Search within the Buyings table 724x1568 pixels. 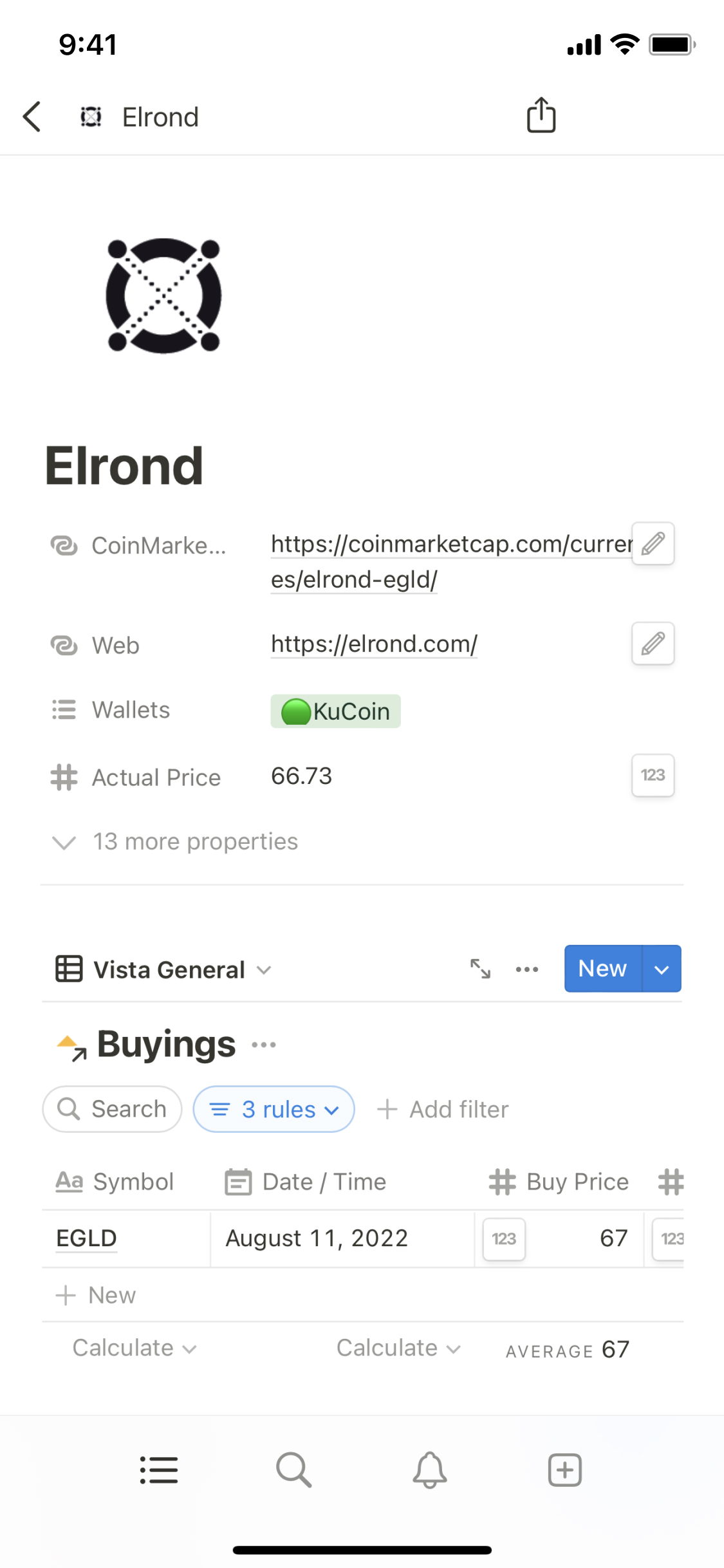click(x=113, y=1109)
